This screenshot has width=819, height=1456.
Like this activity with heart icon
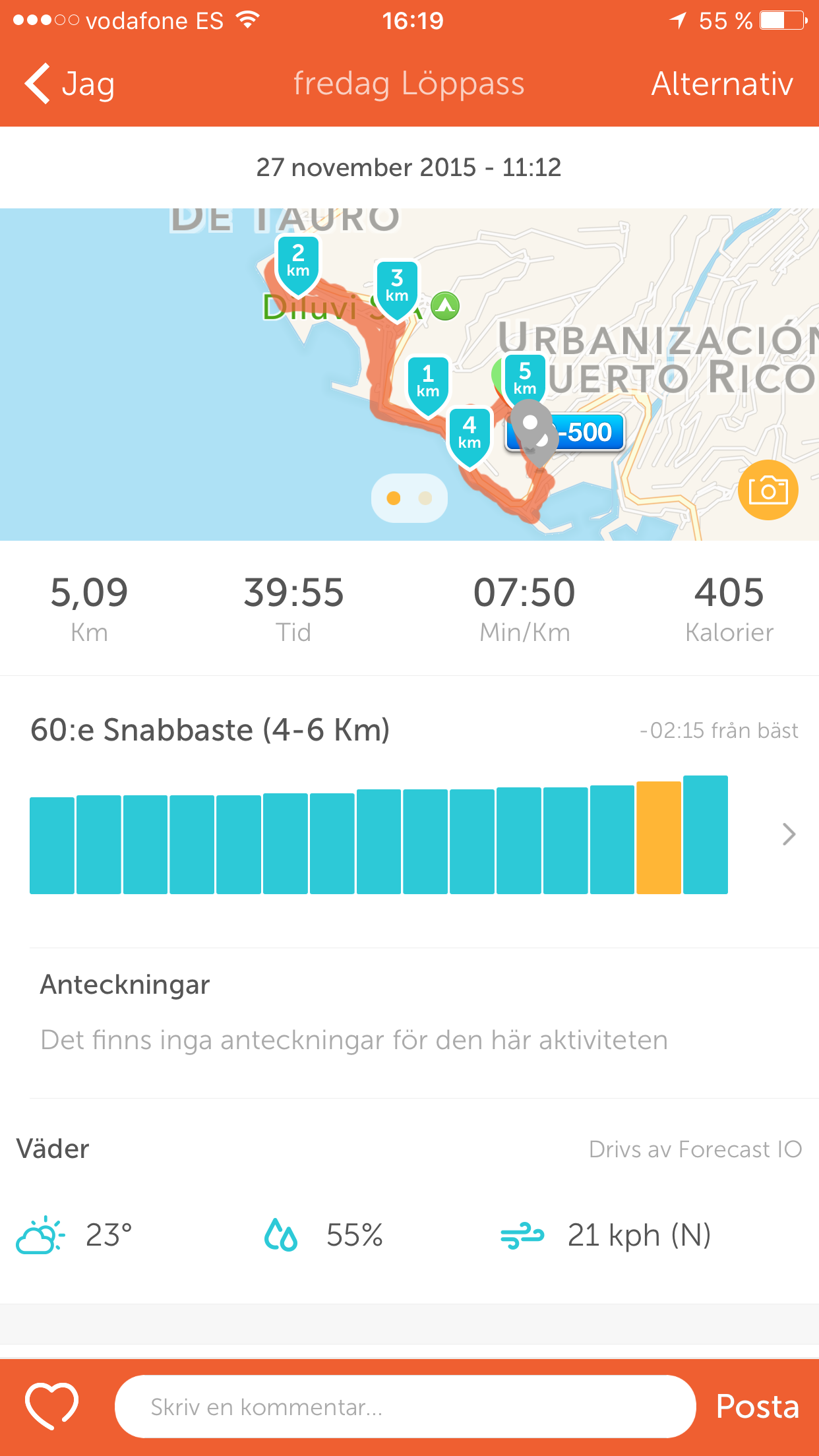tap(51, 1405)
